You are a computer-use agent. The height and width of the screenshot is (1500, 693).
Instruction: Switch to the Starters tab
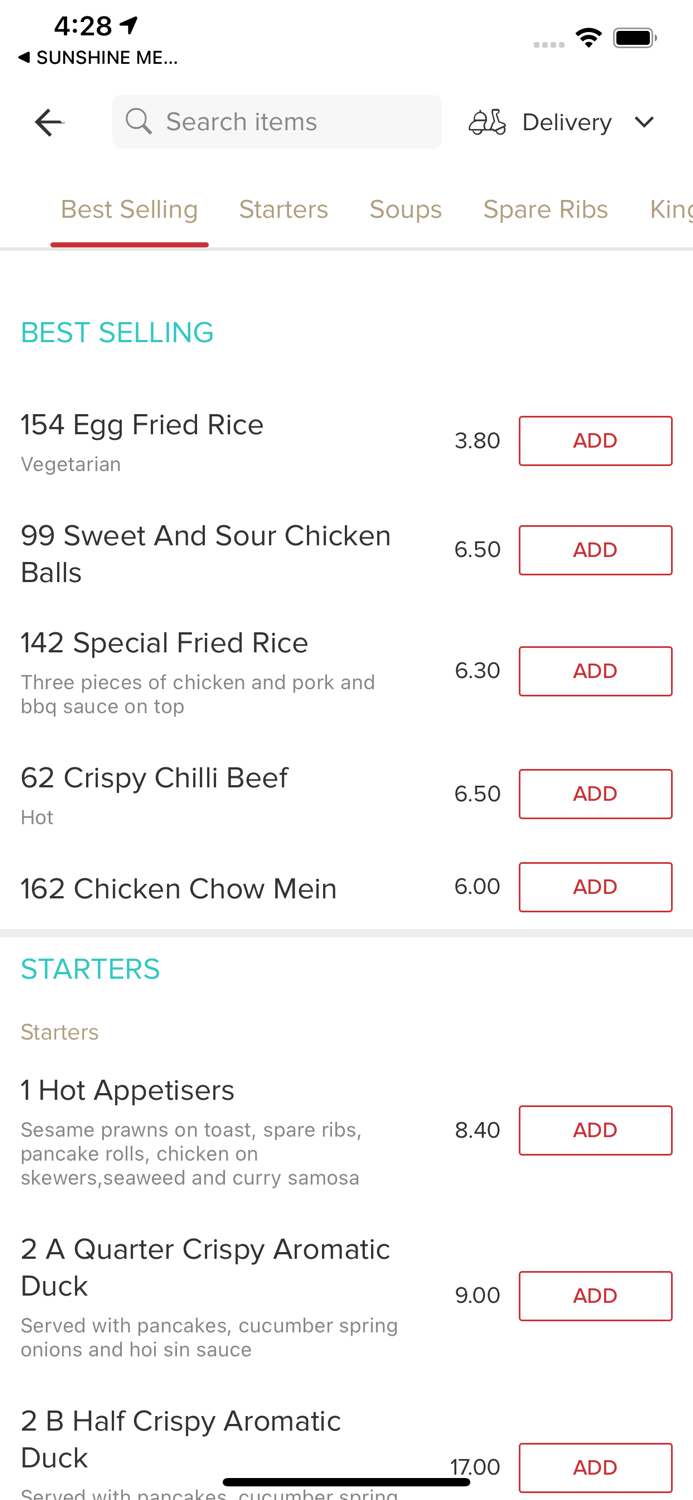(x=283, y=209)
